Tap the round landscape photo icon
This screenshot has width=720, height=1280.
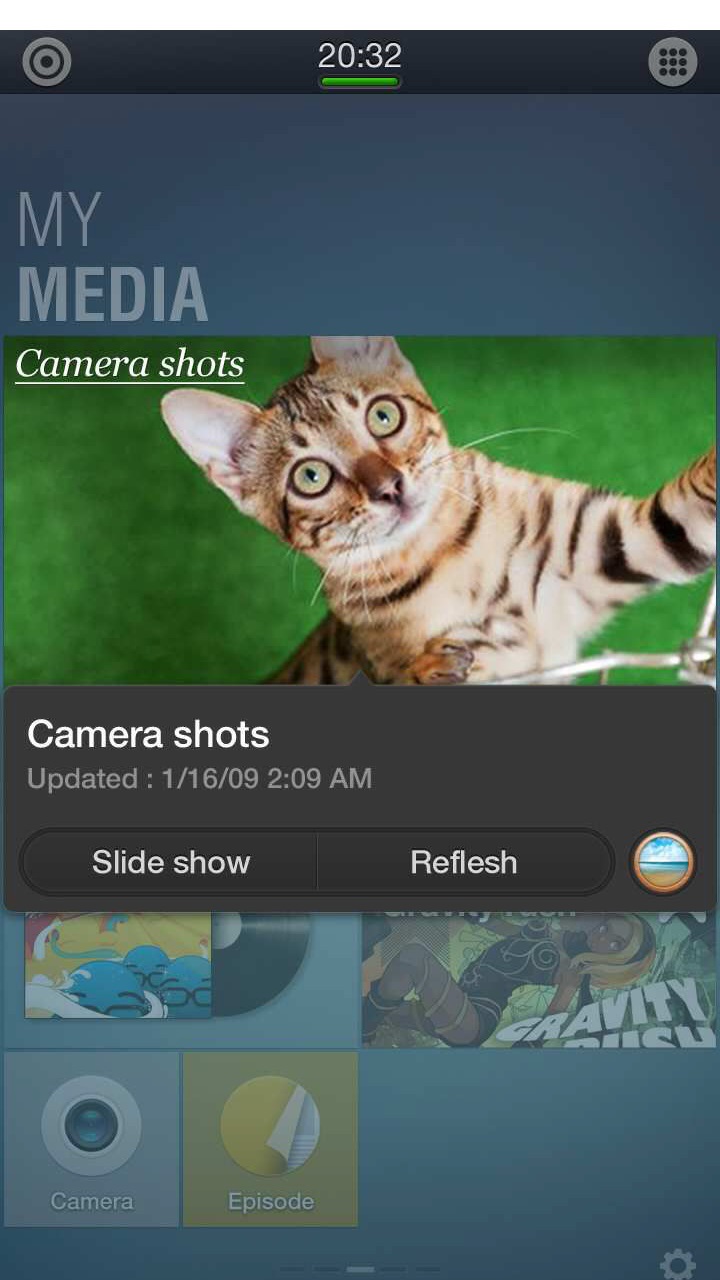pyautogui.click(x=662, y=862)
